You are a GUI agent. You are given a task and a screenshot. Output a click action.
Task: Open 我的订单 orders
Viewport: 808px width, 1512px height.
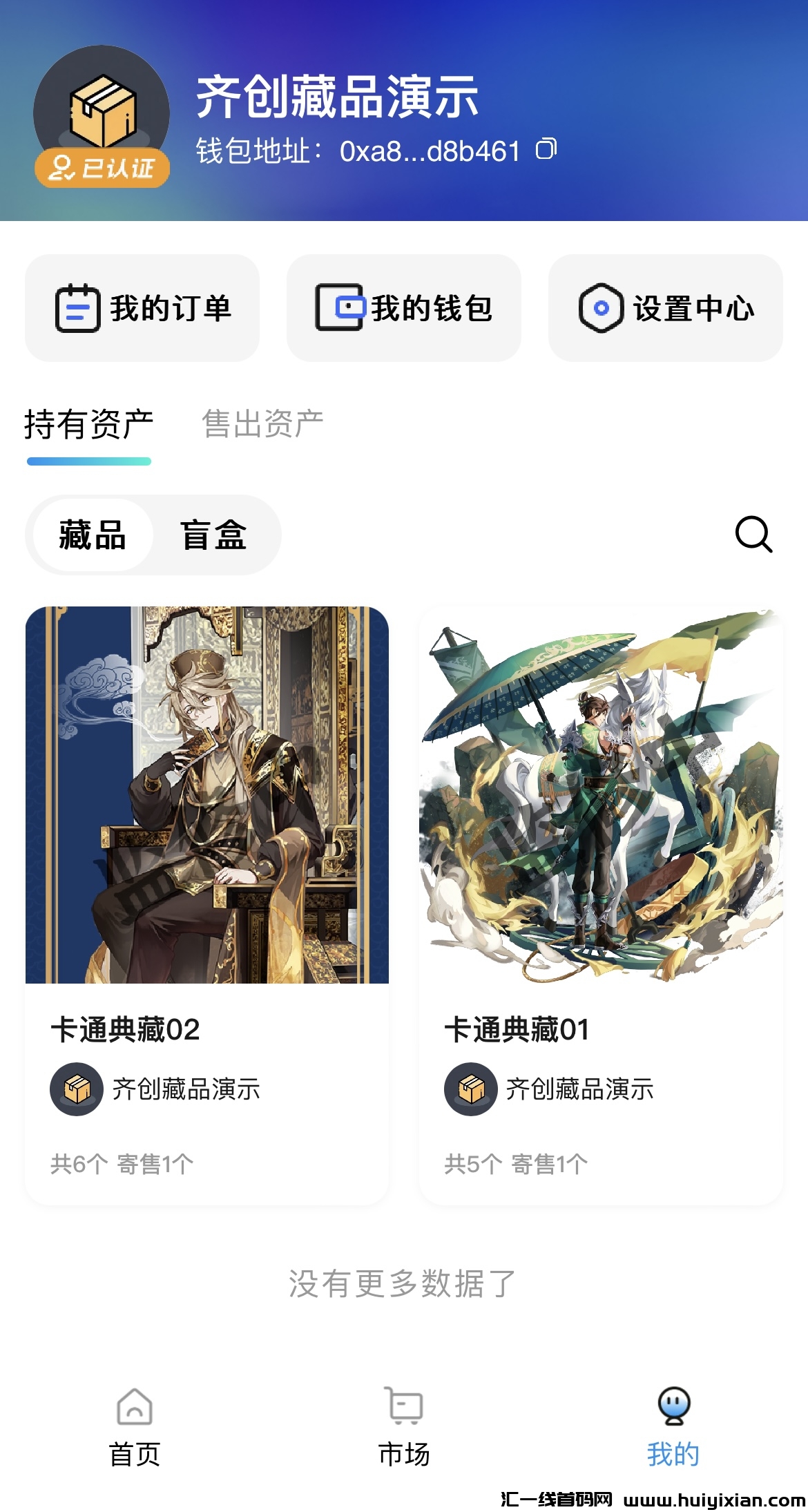[142, 308]
